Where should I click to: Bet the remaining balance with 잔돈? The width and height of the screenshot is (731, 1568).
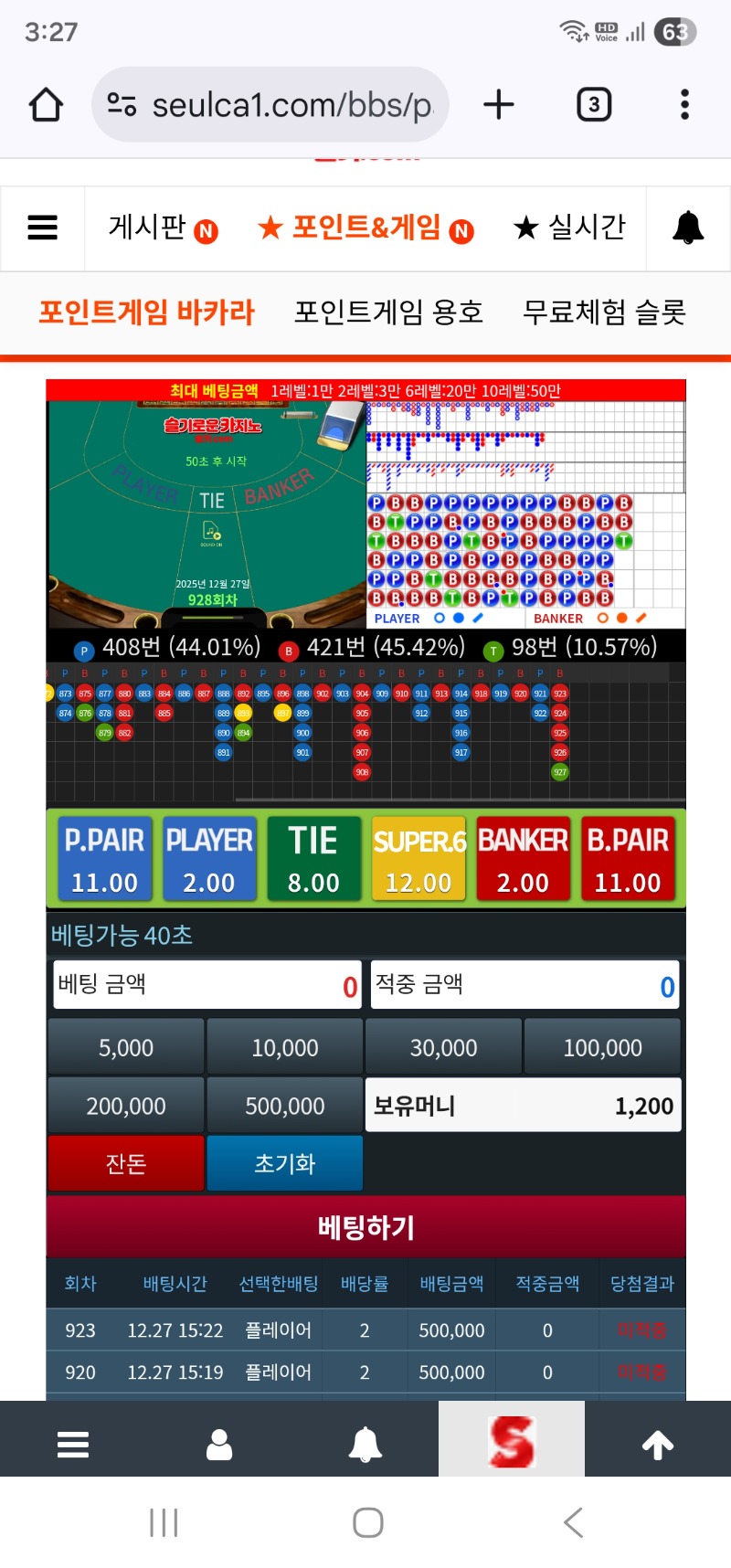pos(126,1163)
